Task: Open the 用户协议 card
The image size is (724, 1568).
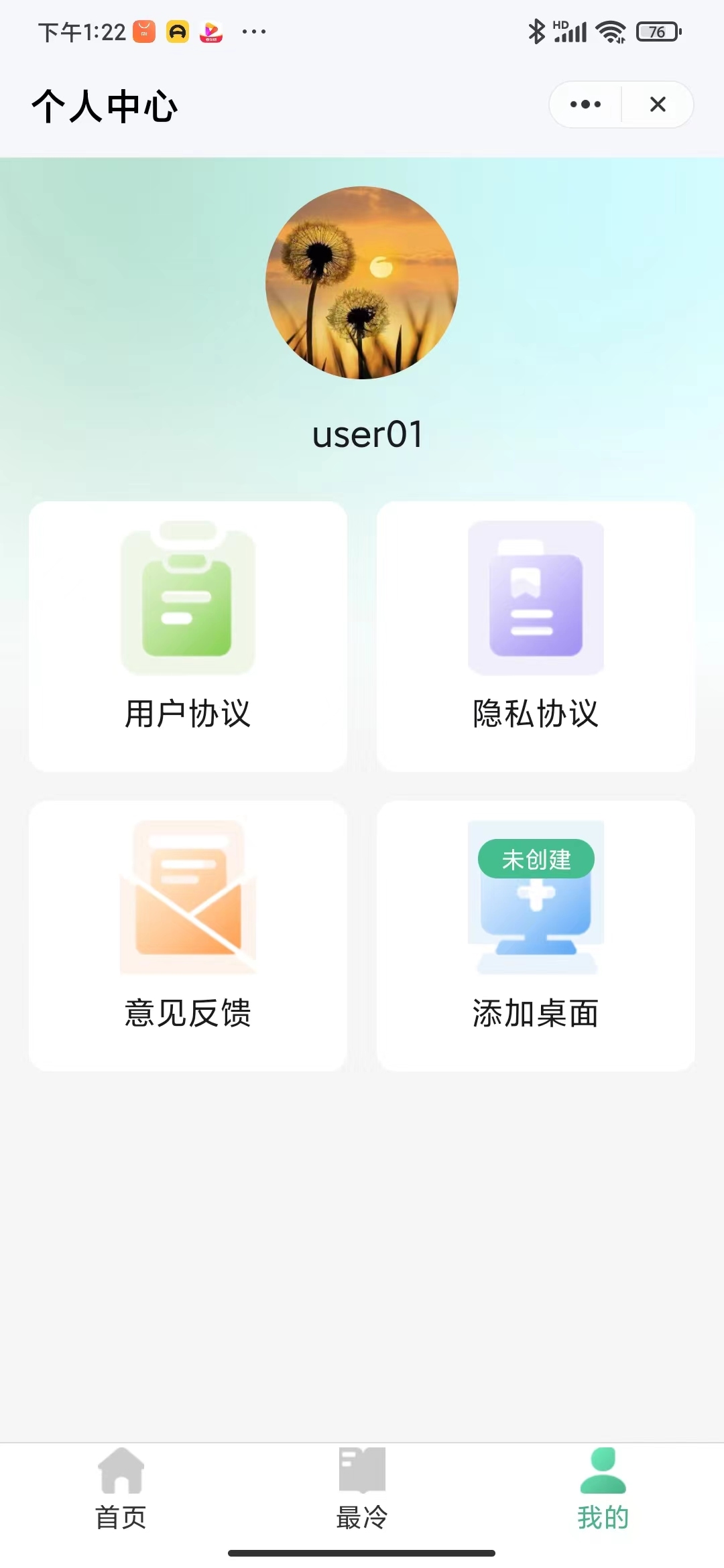Action: pos(188,637)
